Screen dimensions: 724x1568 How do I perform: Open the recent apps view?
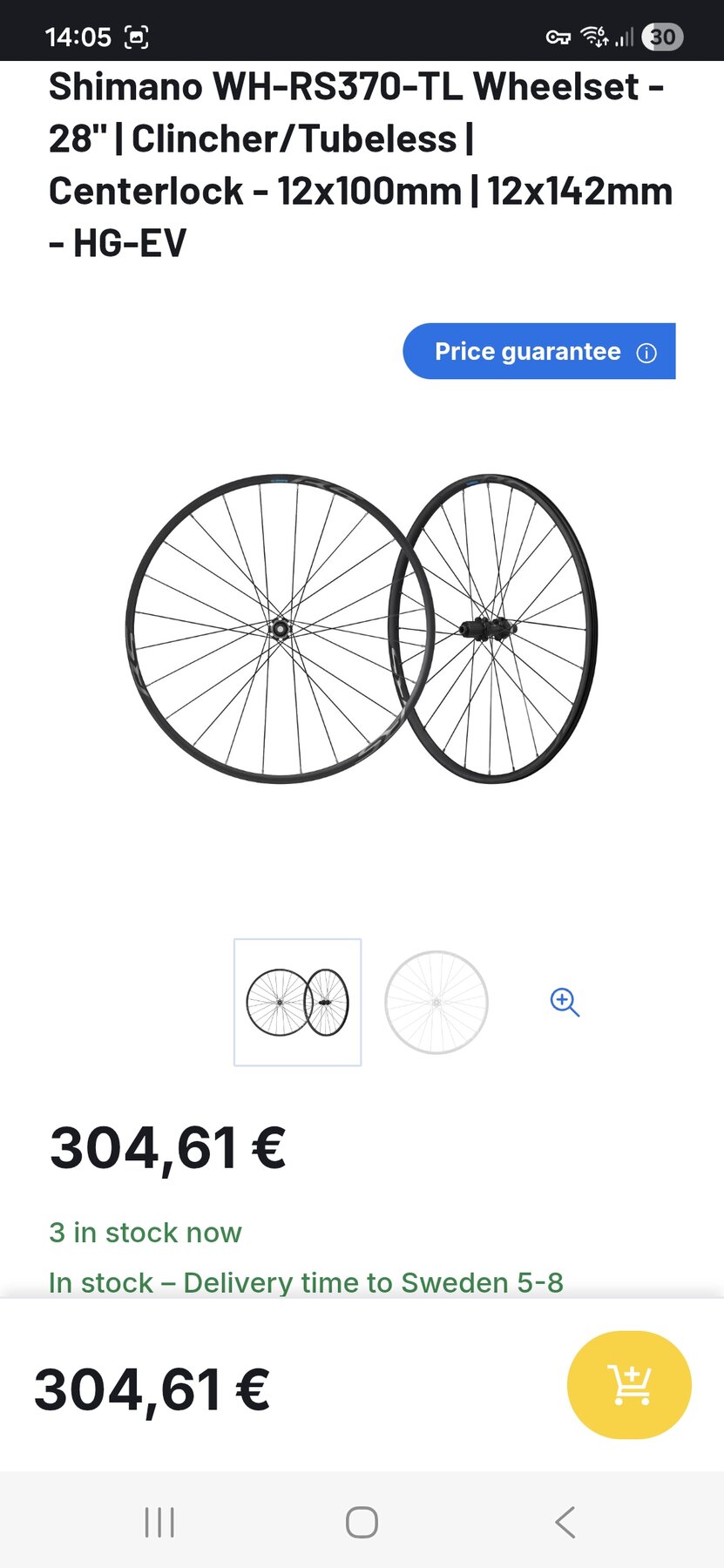click(159, 1522)
